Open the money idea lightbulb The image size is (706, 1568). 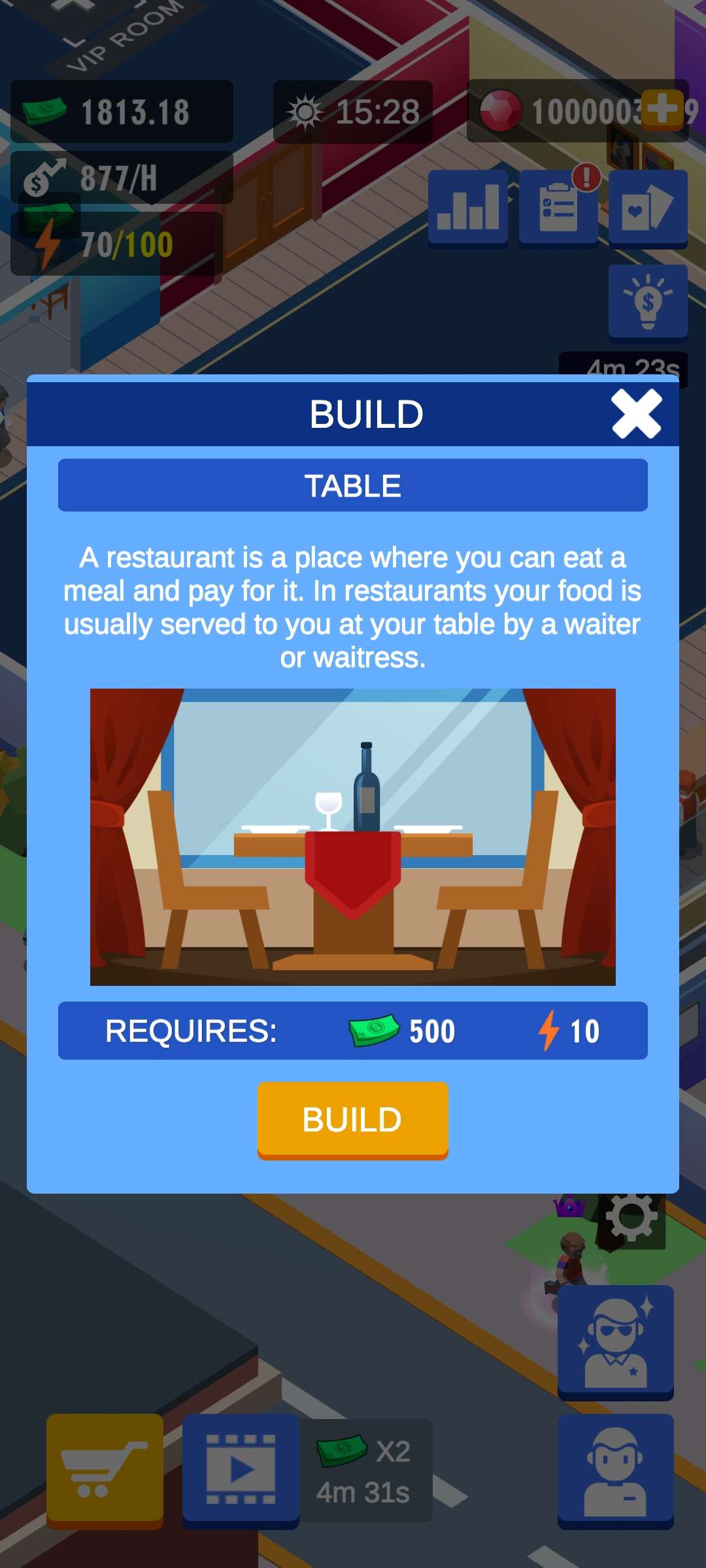click(647, 302)
